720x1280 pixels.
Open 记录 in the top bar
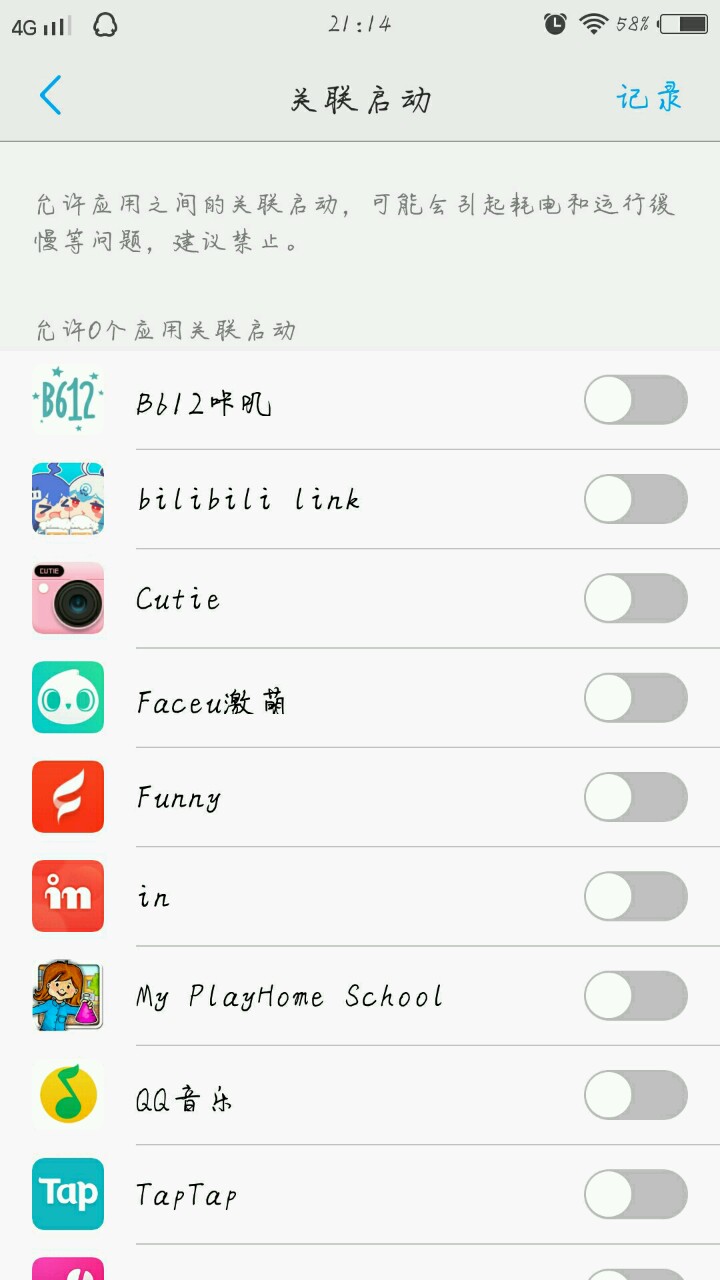tap(649, 98)
